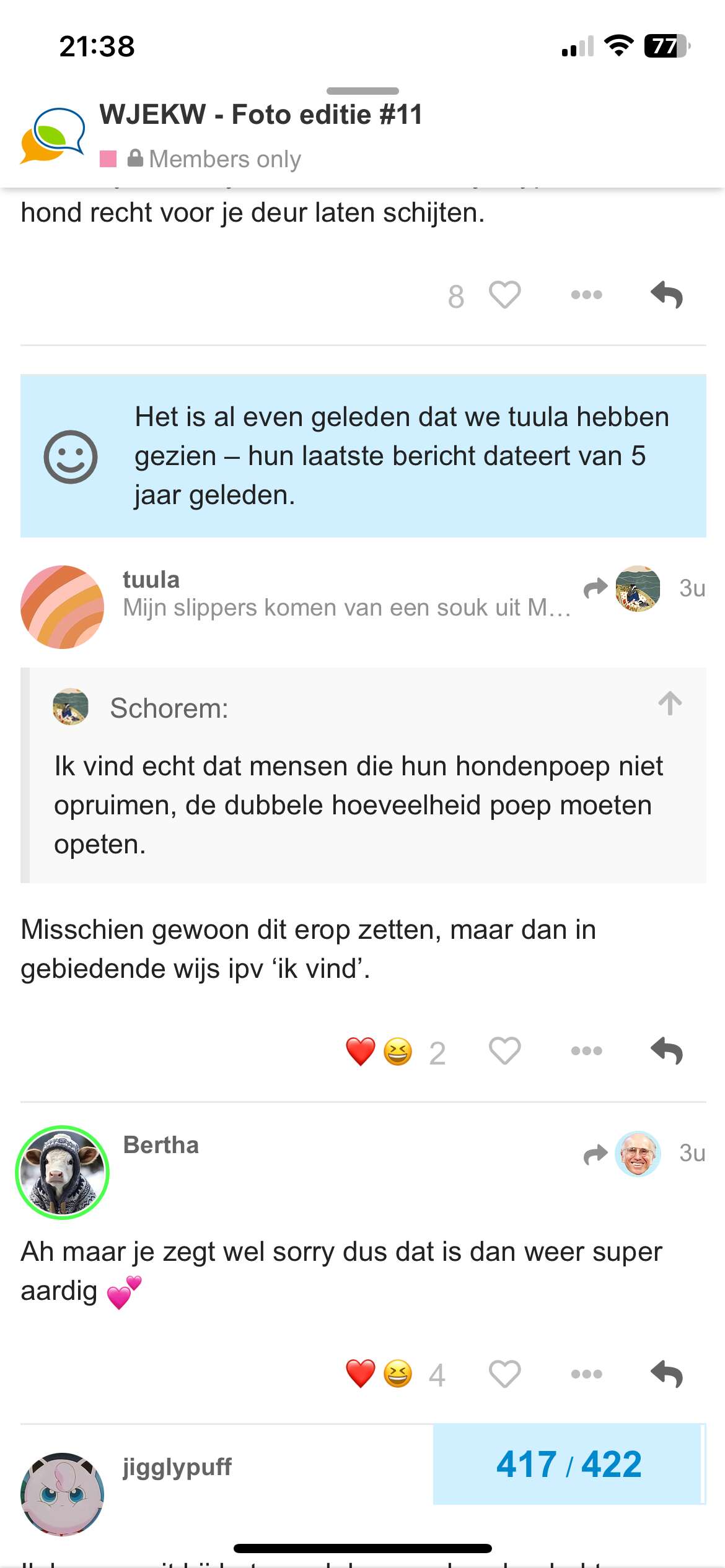
Task: View the post Bertha replied to
Action: [622, 1154]
